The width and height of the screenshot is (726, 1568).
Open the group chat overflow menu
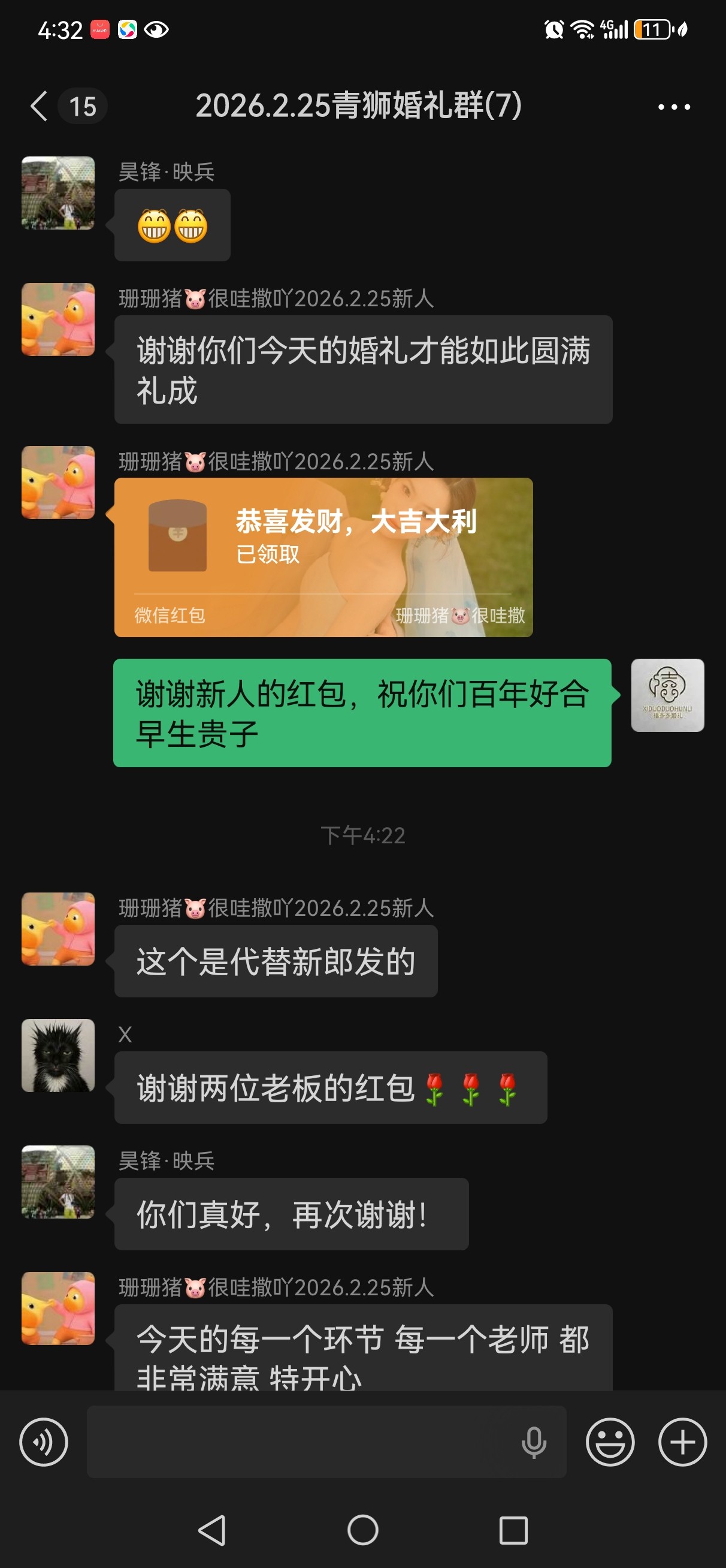coord(674,107)
